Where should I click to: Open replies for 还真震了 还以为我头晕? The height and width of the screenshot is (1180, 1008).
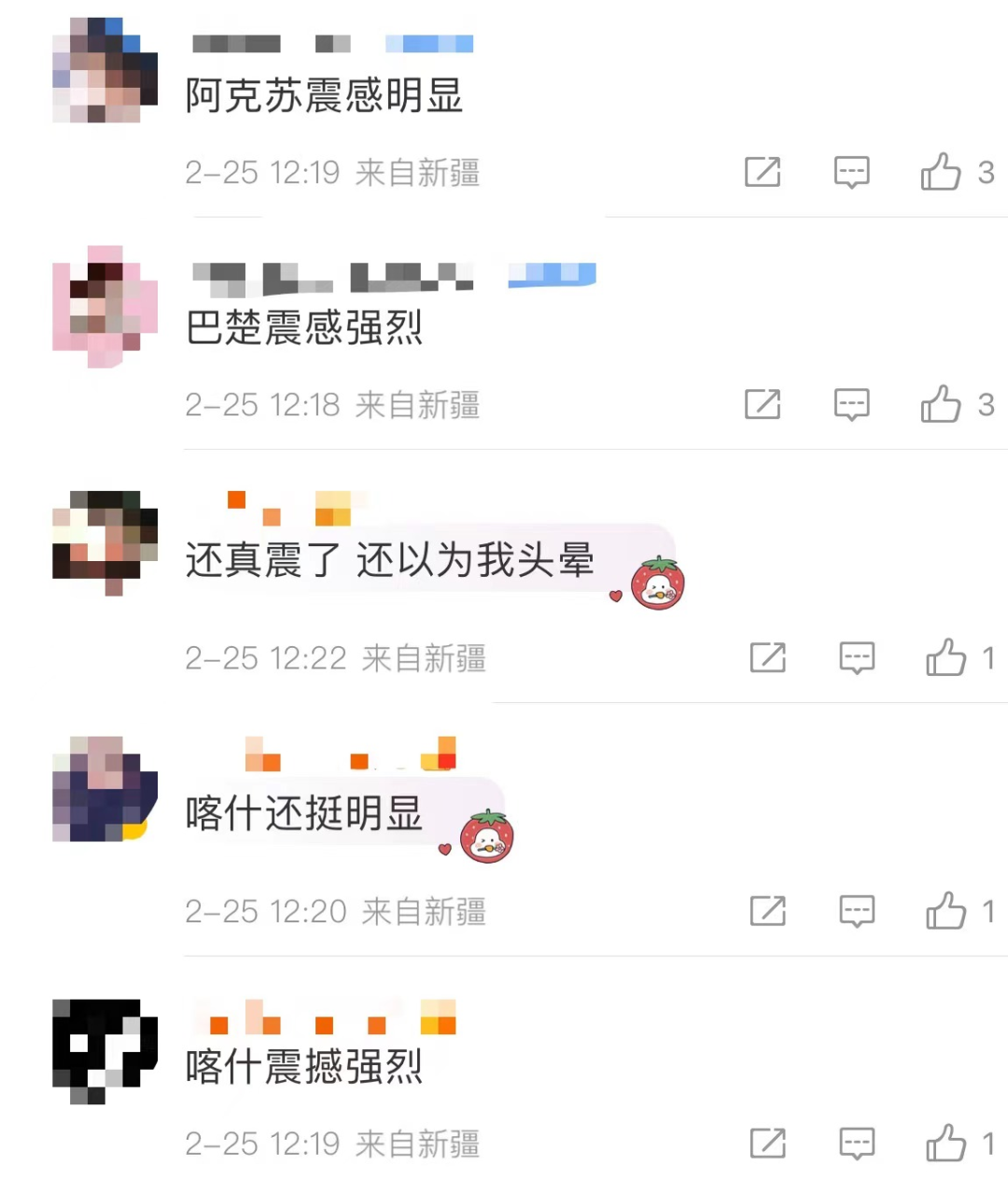click(857, 658)
